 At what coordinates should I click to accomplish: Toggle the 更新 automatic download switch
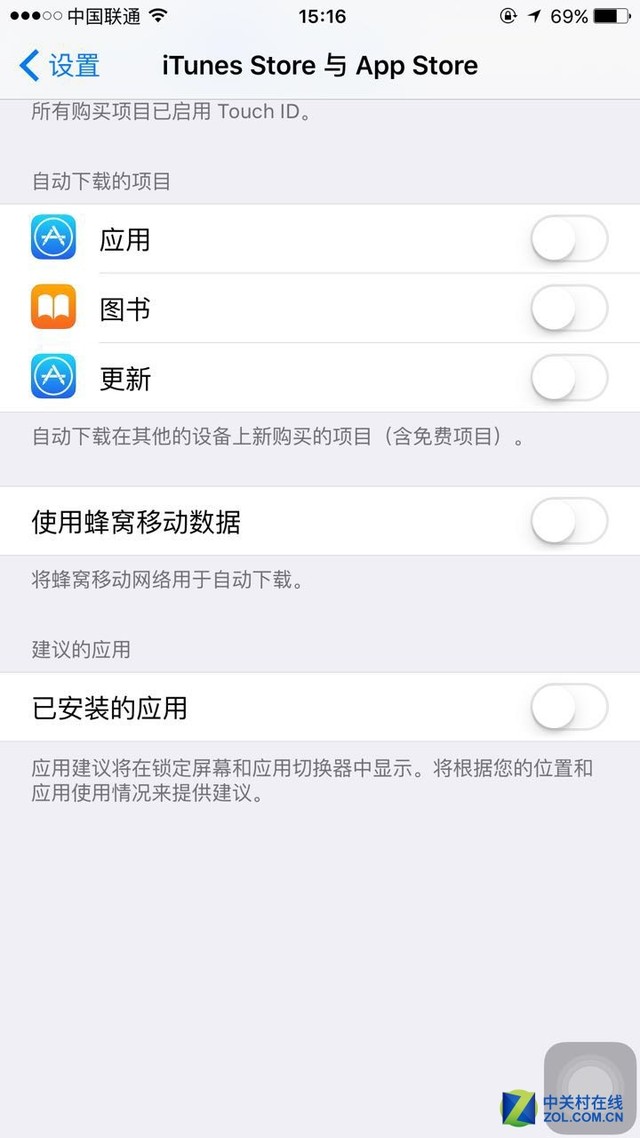569,379
